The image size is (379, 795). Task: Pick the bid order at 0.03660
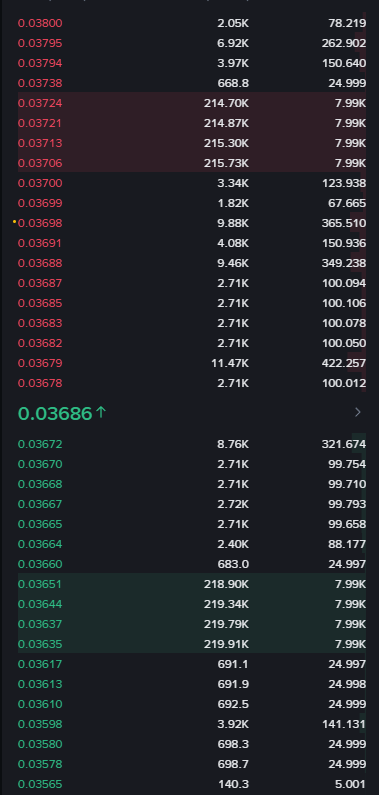click(x=192, y=564)
